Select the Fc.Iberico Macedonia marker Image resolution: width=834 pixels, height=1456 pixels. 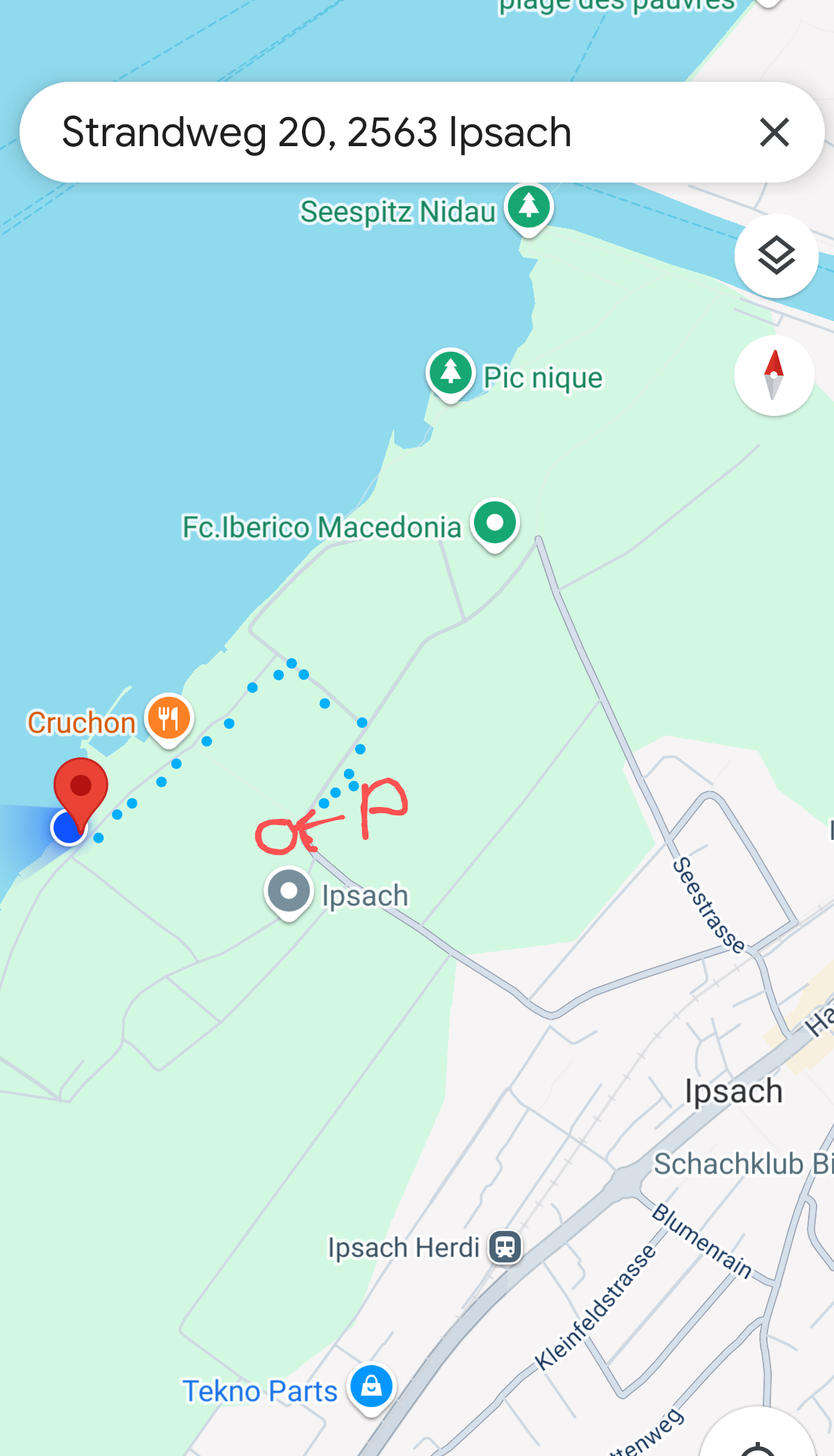pyautogui.click(x=495, y=522)
